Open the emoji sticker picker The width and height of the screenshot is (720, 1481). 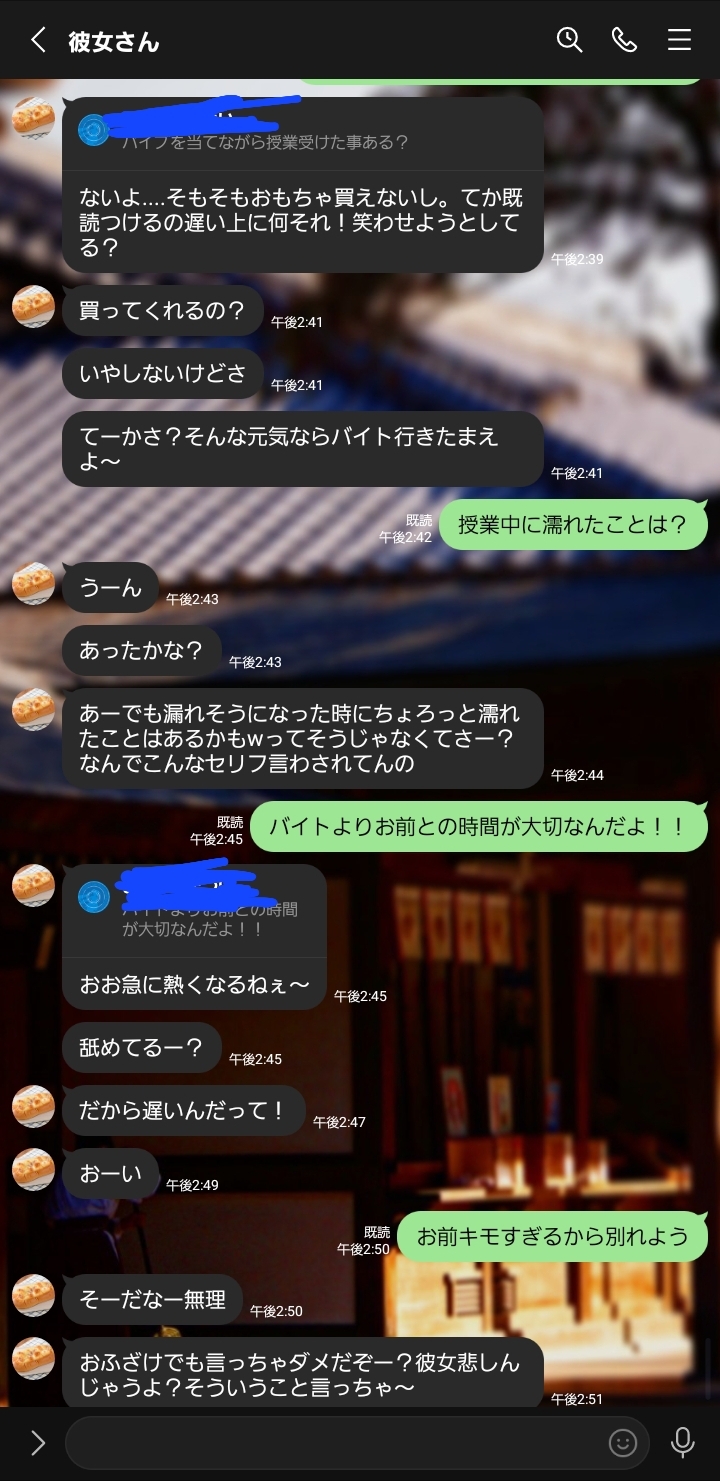coord(622,1442)
